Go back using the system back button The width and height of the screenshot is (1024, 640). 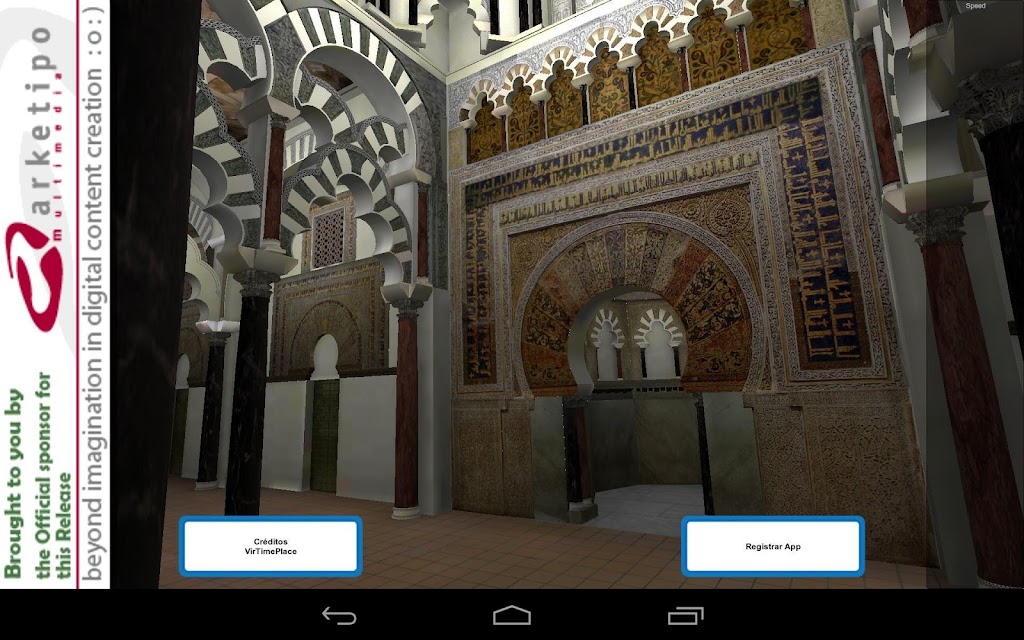coord(339,615)
